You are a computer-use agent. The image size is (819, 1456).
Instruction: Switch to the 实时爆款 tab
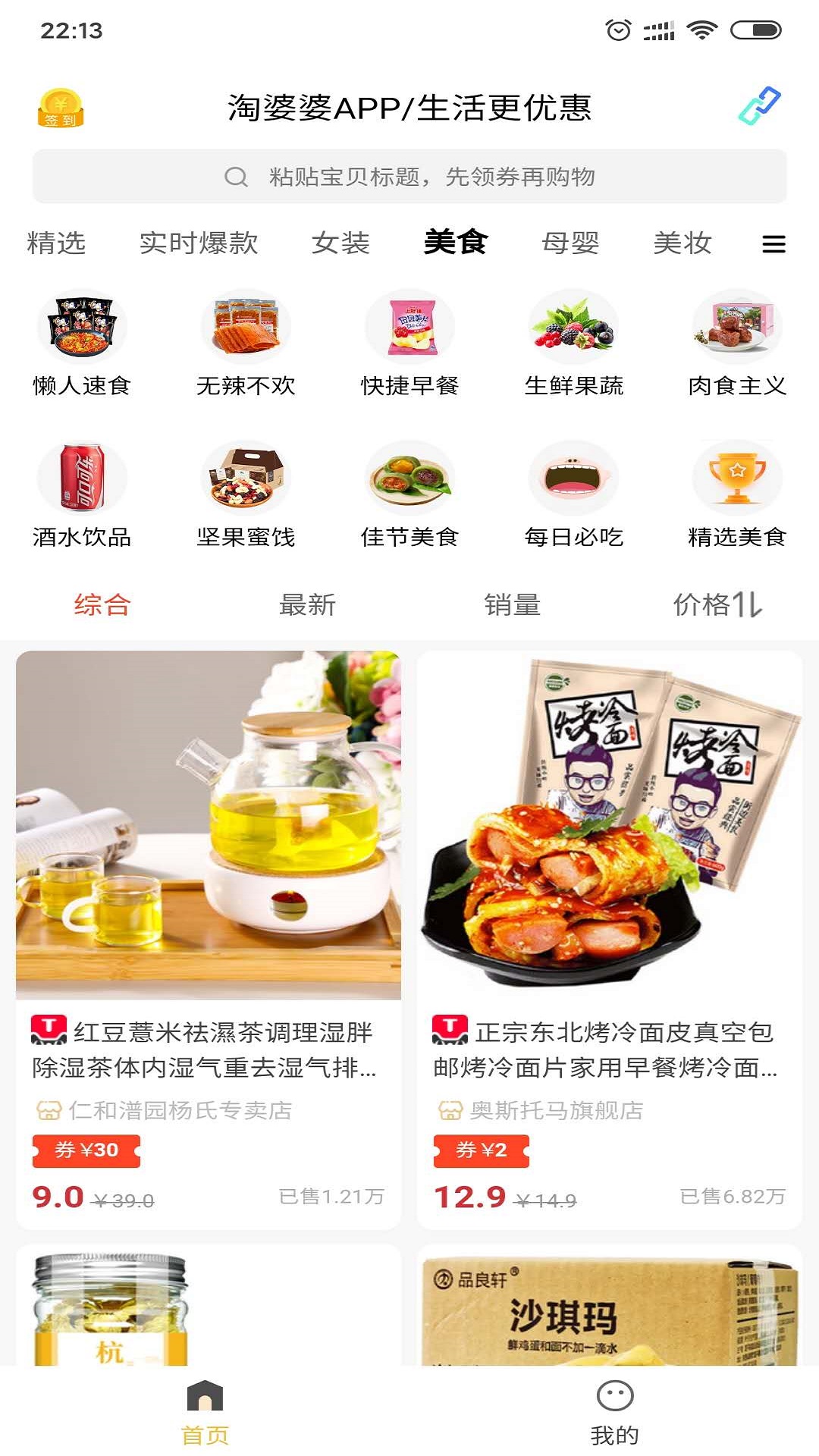[x=199, y=243]
